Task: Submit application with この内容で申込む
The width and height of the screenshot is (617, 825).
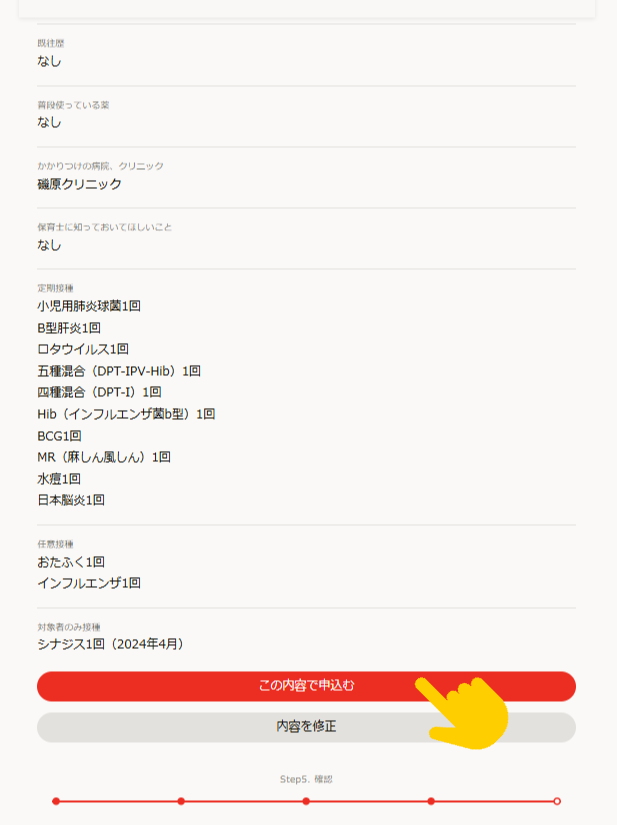Action: [306, 686]
